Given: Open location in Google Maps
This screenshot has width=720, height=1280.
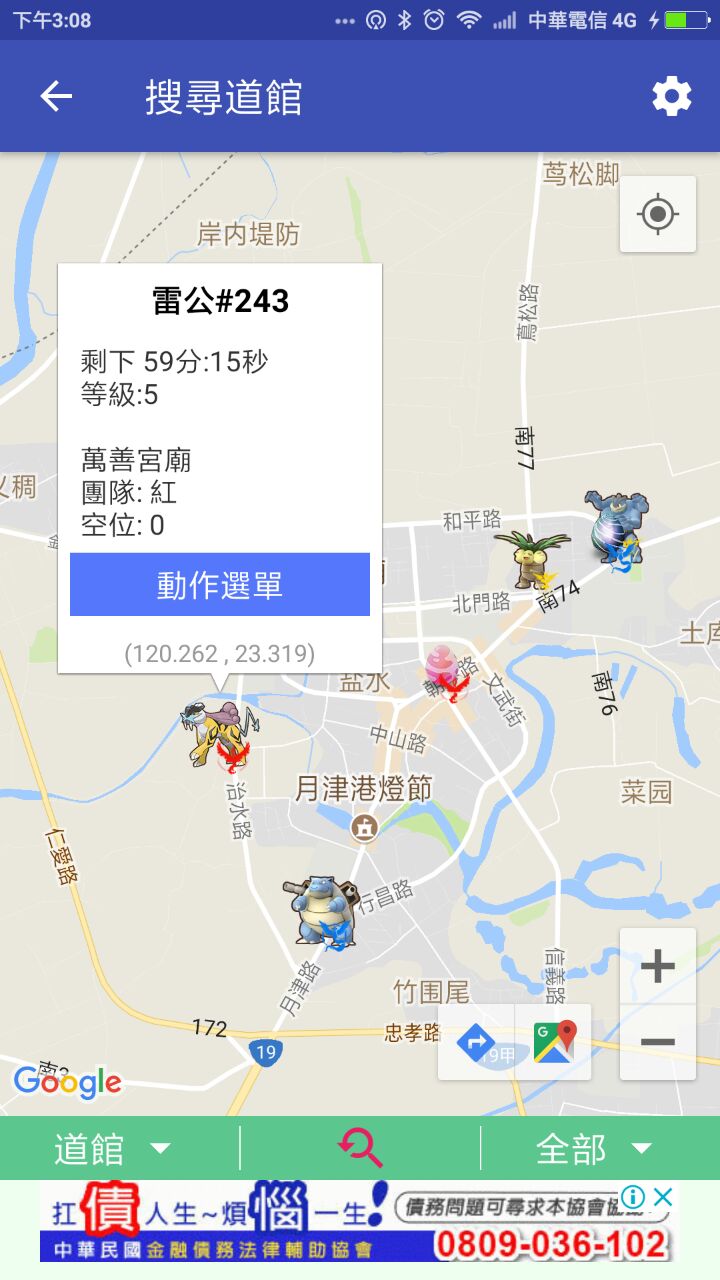Looking at the screenshot, I should point(554,1042).
